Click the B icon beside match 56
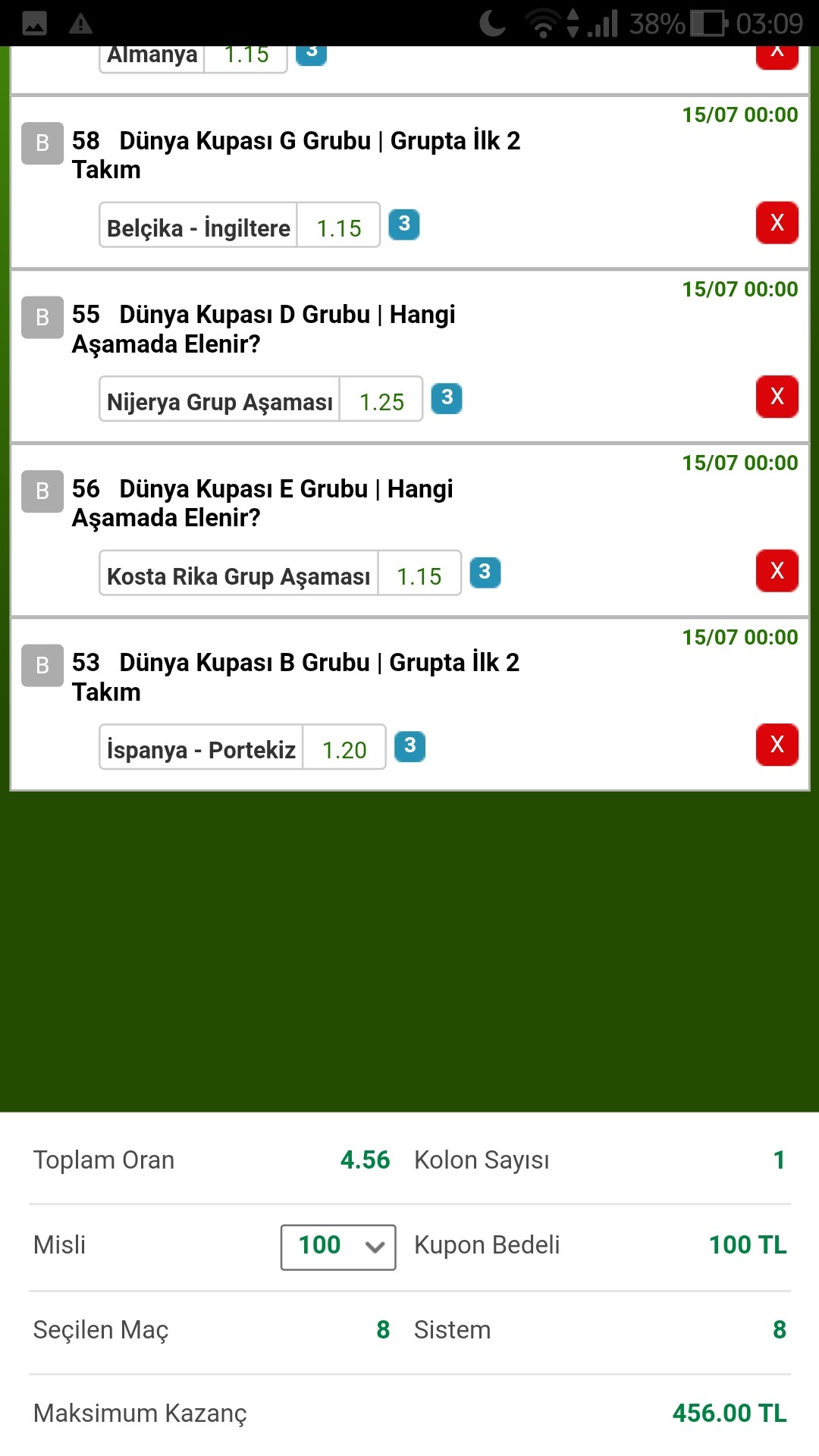 click(42, 491)
